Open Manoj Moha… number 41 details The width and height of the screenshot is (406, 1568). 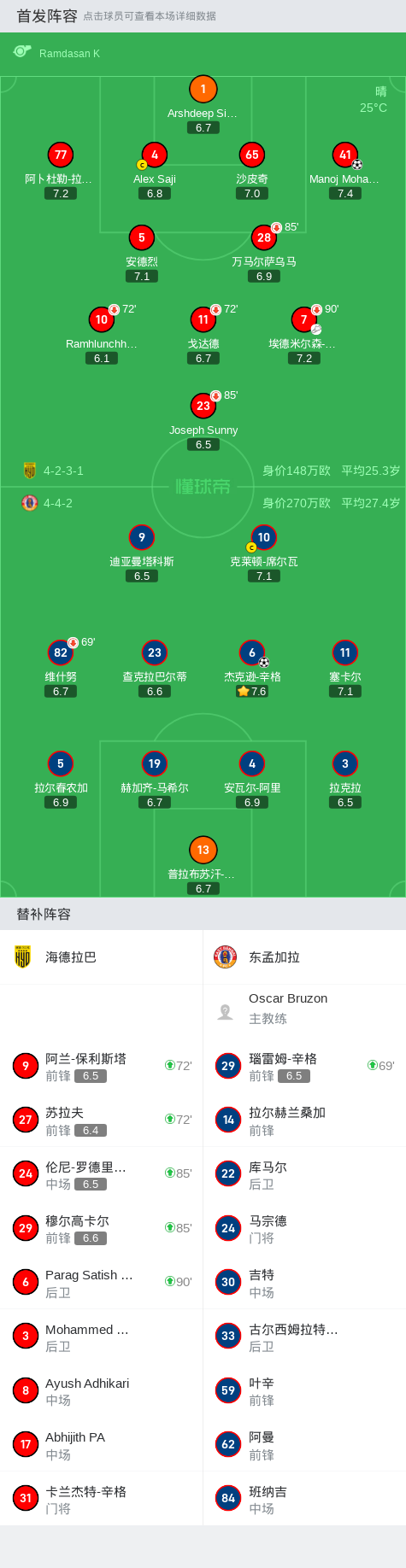coord(345,170)
